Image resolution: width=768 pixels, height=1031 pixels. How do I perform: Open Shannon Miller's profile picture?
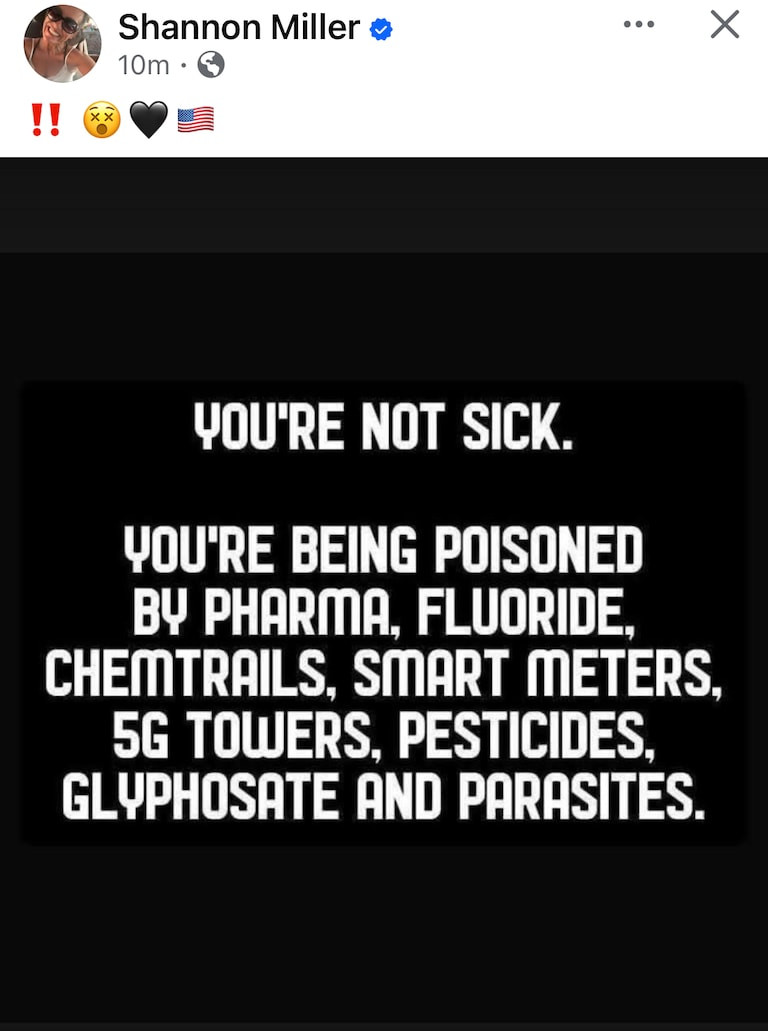(62, 43)
